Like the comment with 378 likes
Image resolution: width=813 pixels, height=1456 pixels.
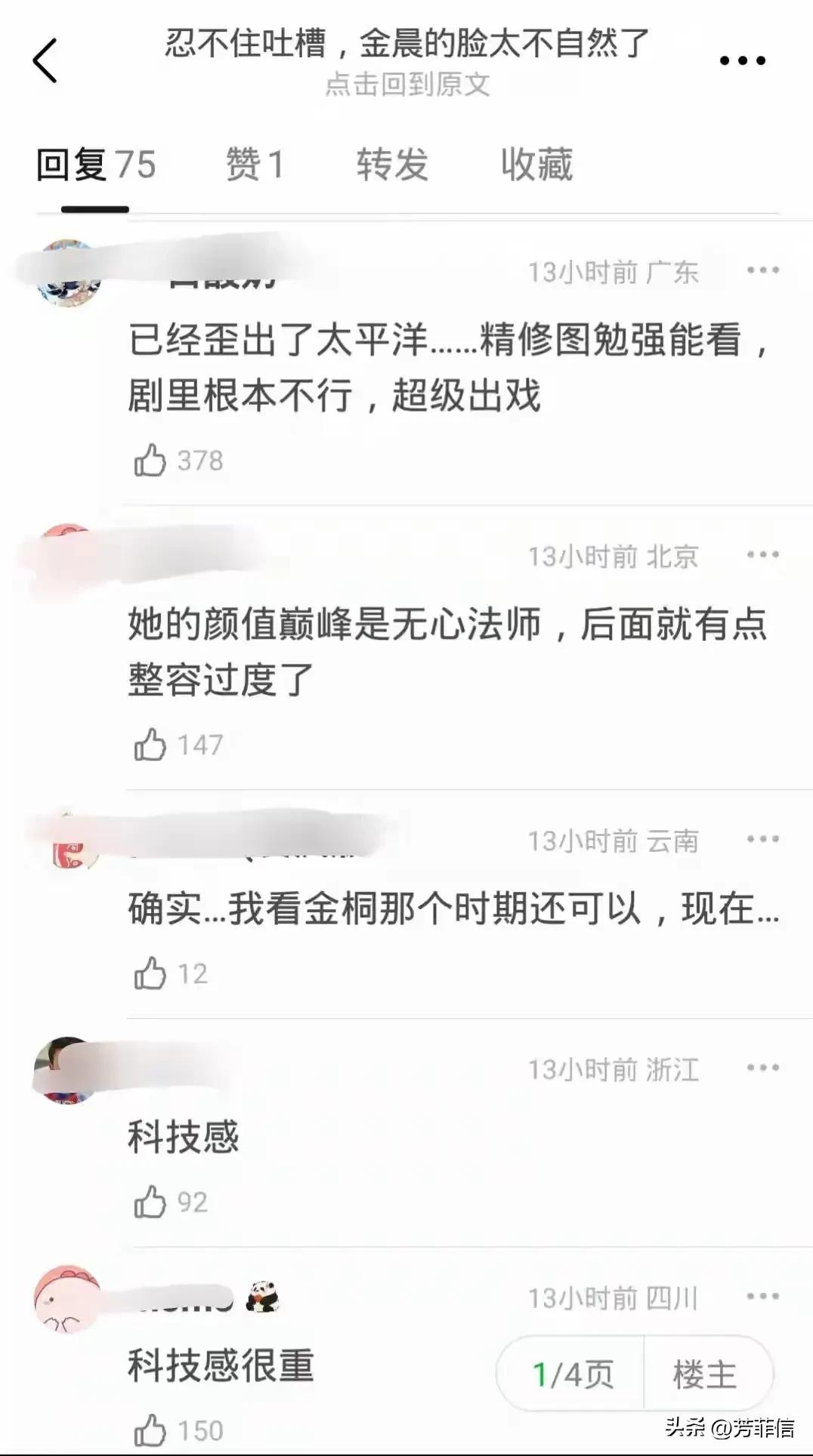(150, 460)
